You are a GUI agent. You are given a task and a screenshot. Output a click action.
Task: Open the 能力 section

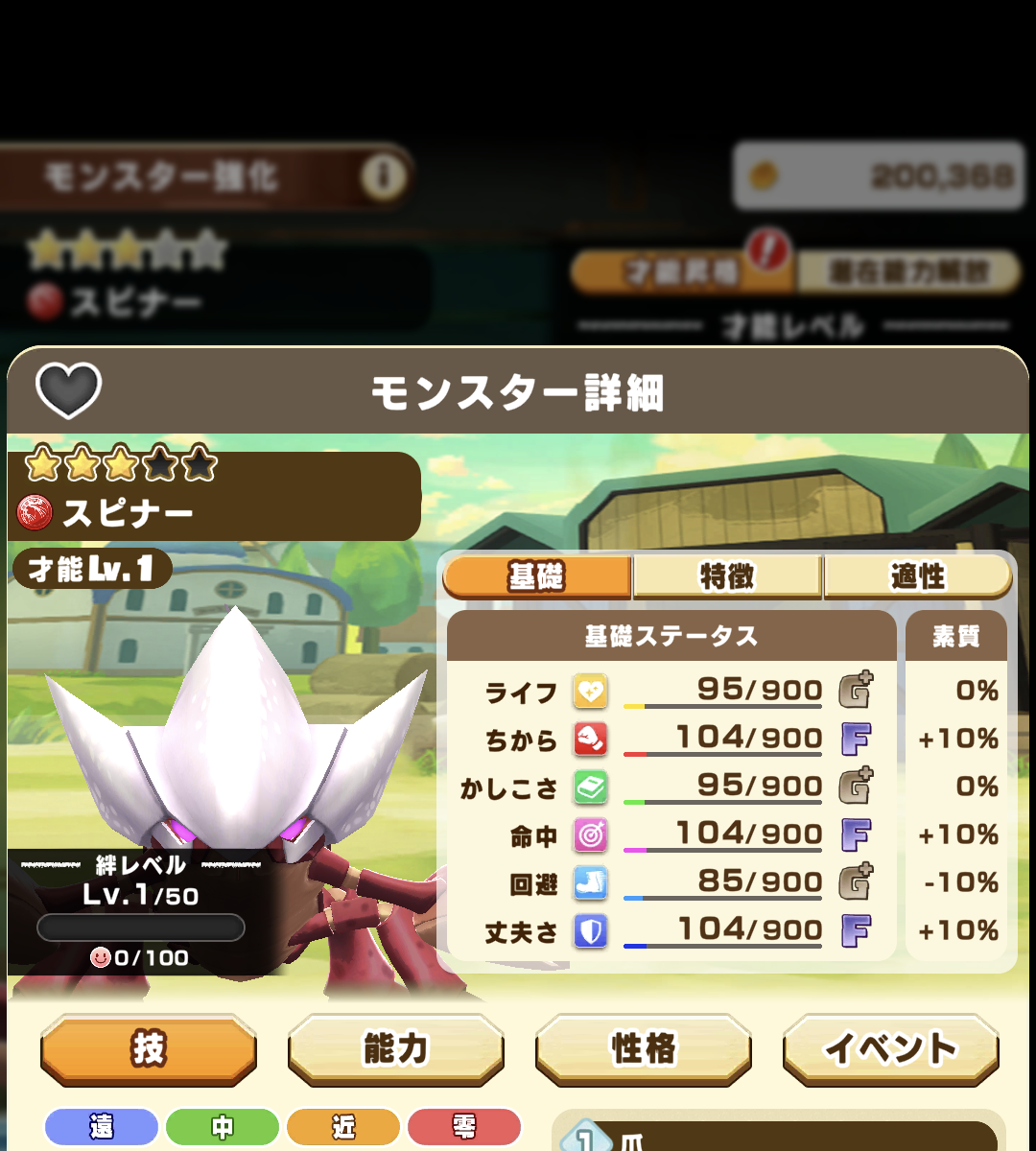point(395,1049)
